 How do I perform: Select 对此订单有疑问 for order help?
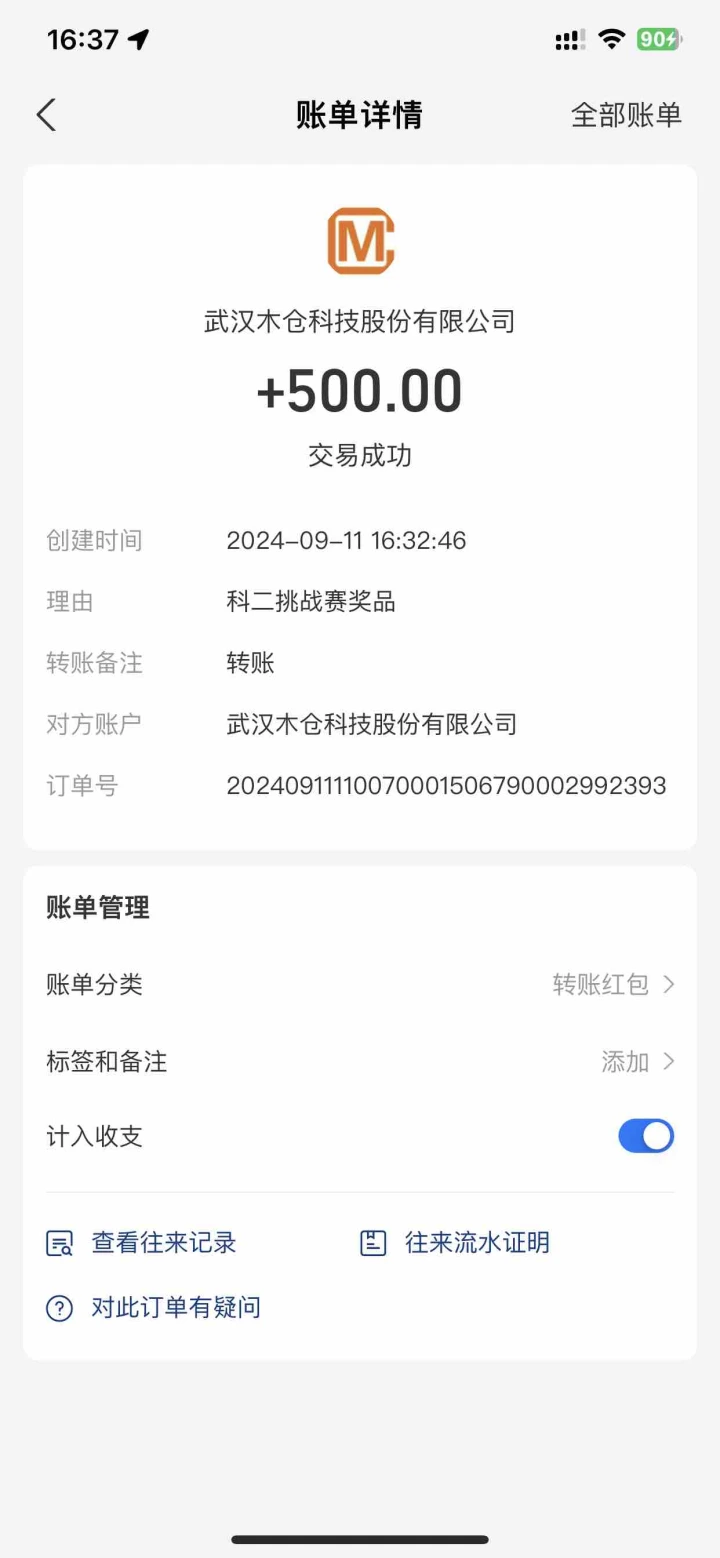point(154,1307)
